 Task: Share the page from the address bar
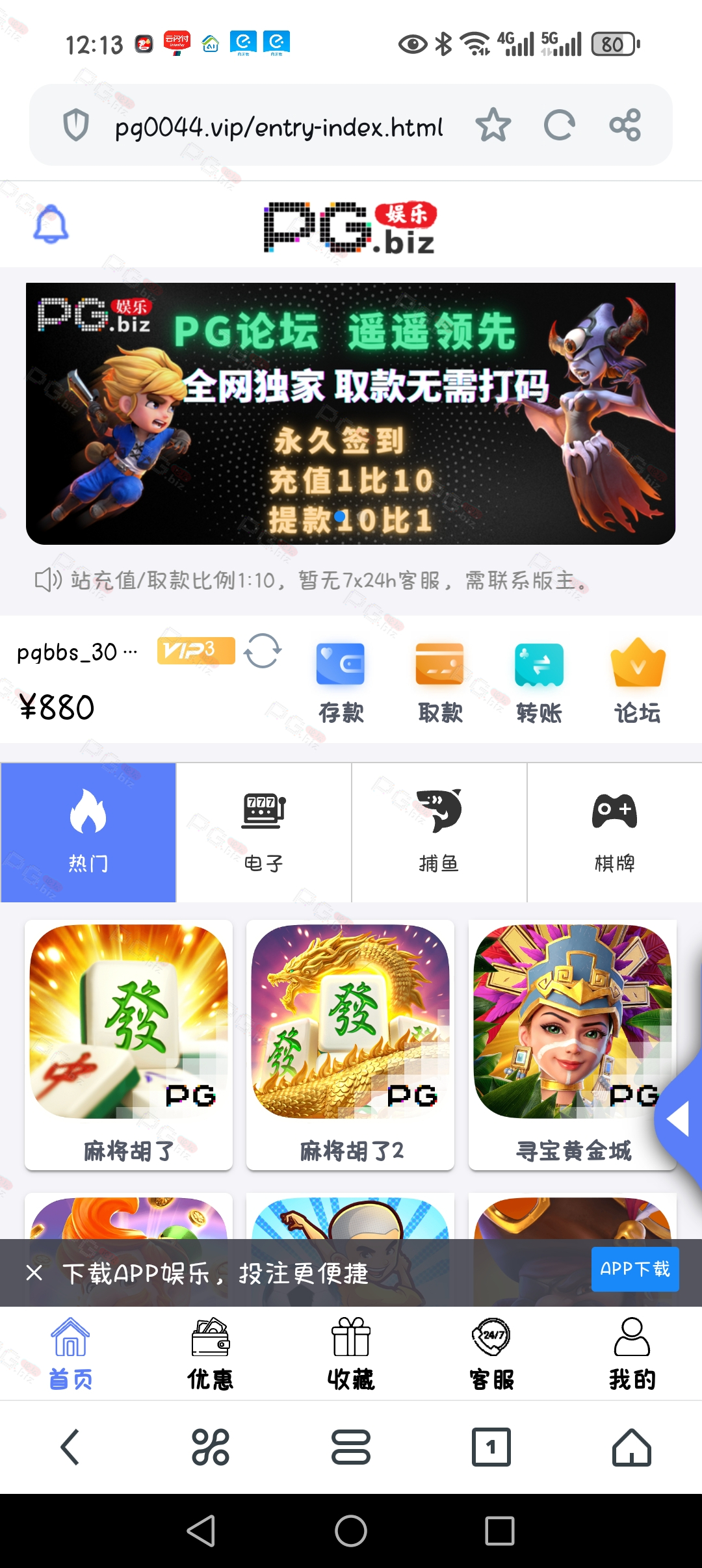[x=625, y=125]
